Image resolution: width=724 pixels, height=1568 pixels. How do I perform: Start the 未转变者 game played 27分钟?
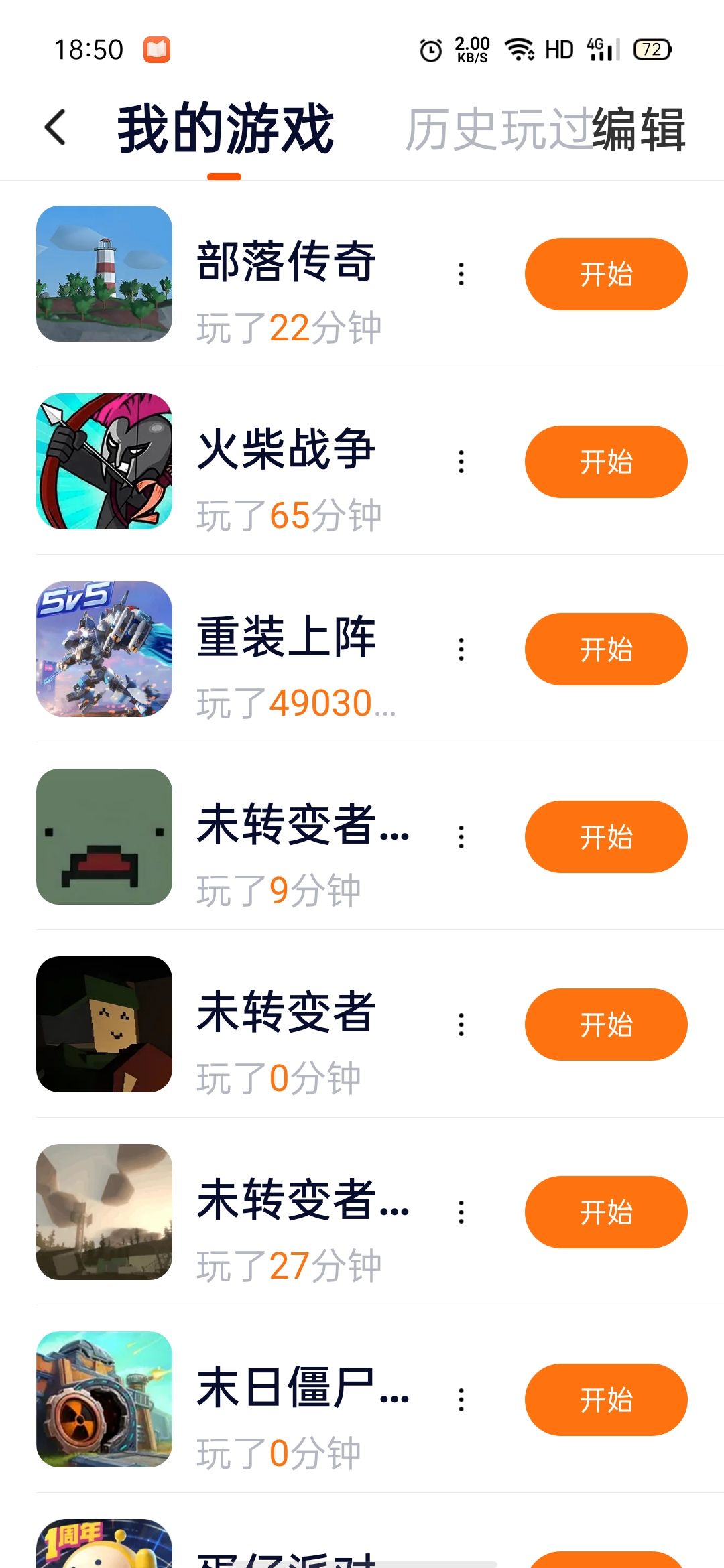(605, 1212)
